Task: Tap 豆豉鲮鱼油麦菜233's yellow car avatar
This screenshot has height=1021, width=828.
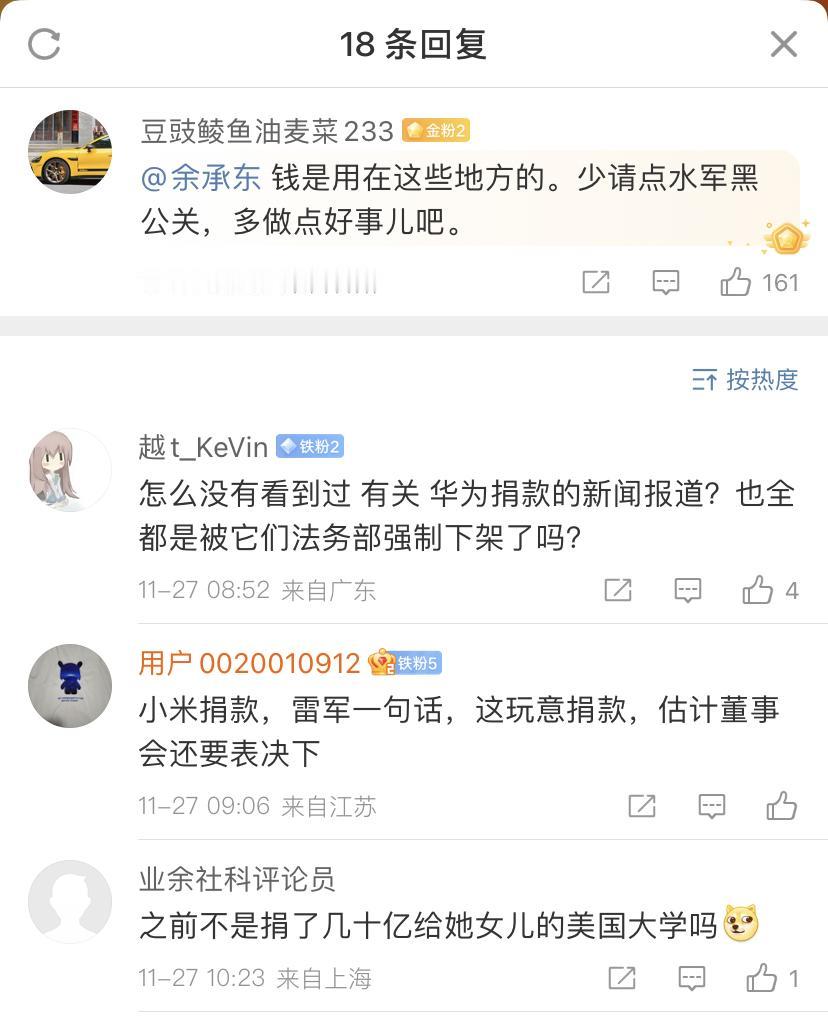Action: (x=69, y=151)
